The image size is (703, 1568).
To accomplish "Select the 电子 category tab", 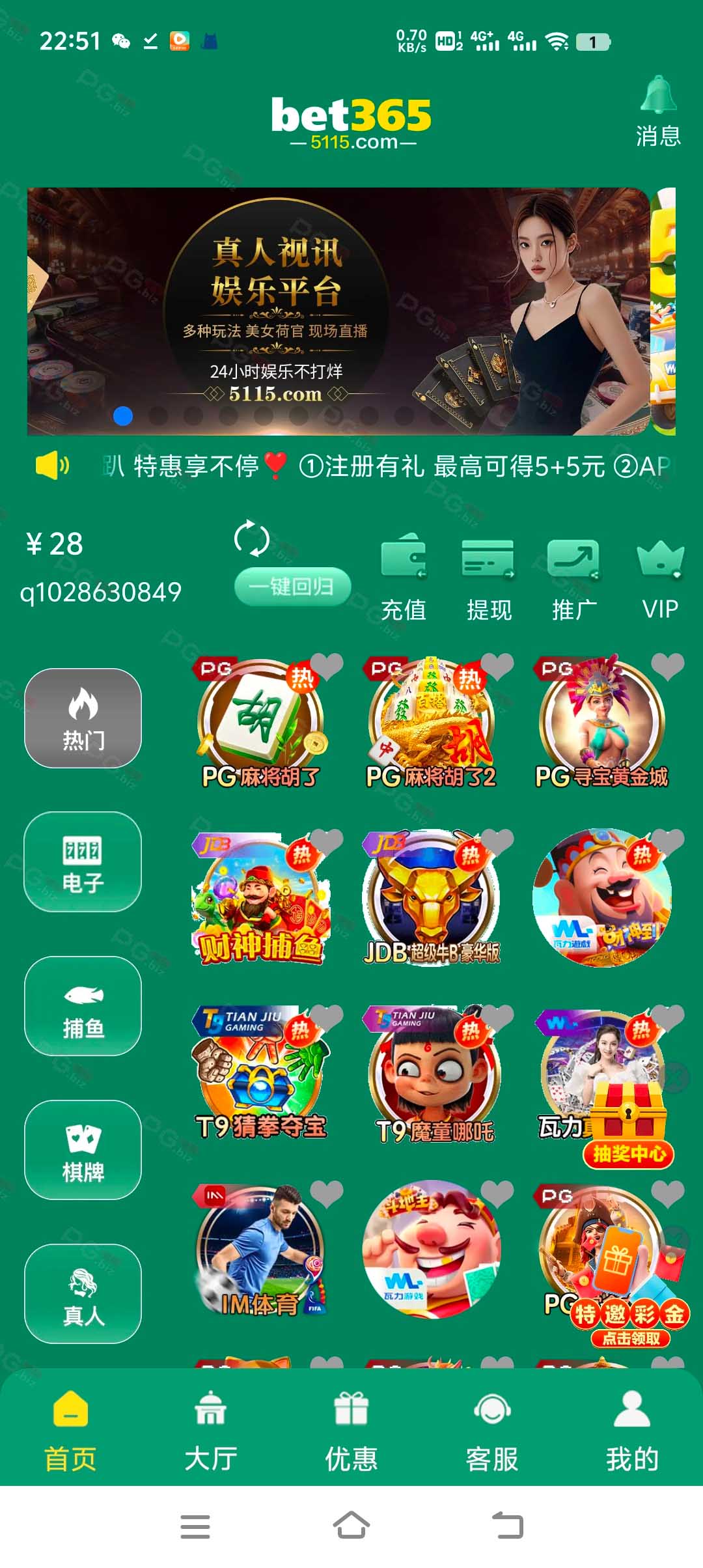I will [x=83, y=861].
